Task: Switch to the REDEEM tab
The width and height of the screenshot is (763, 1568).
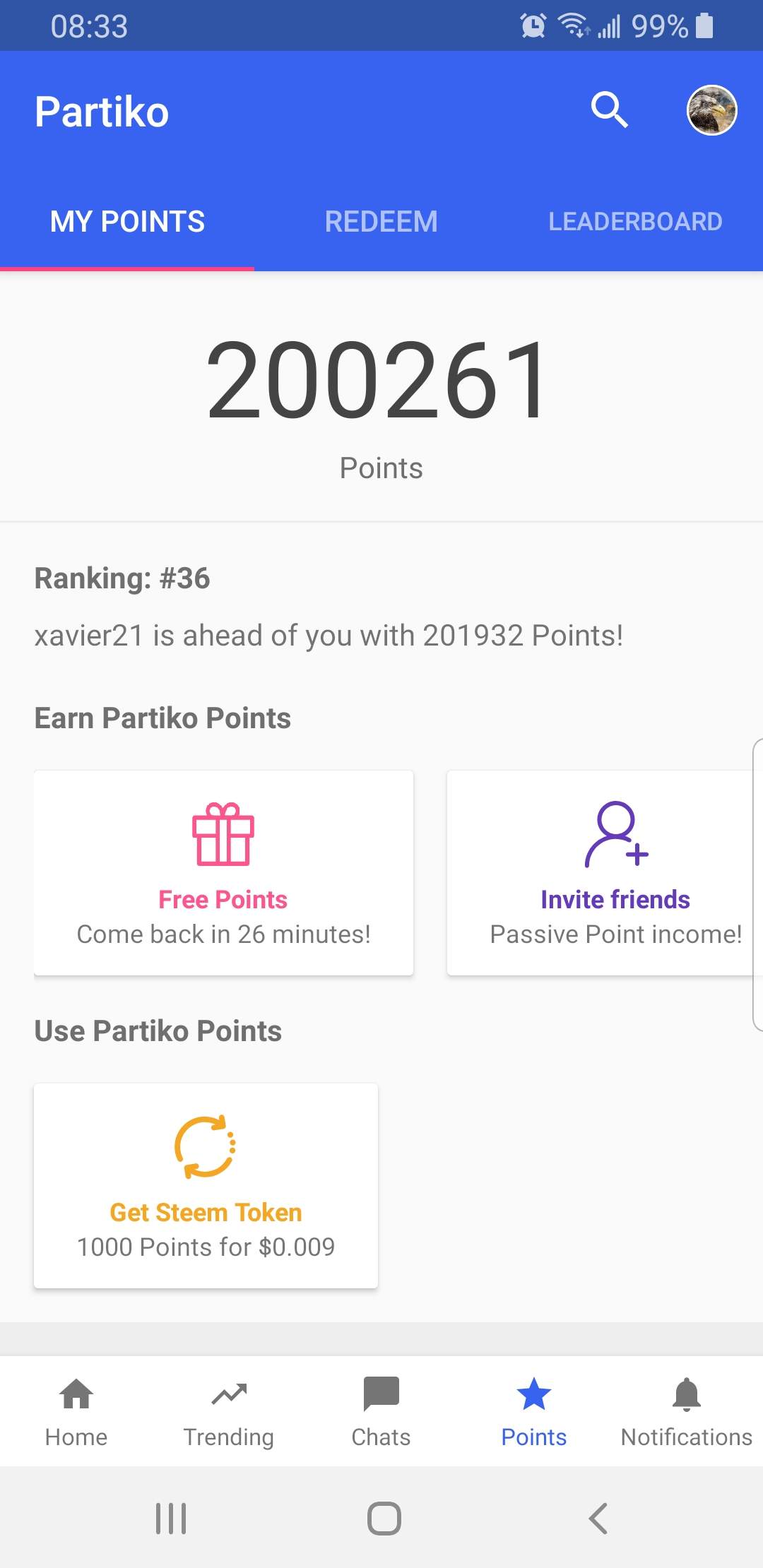Action: point(381,221)
